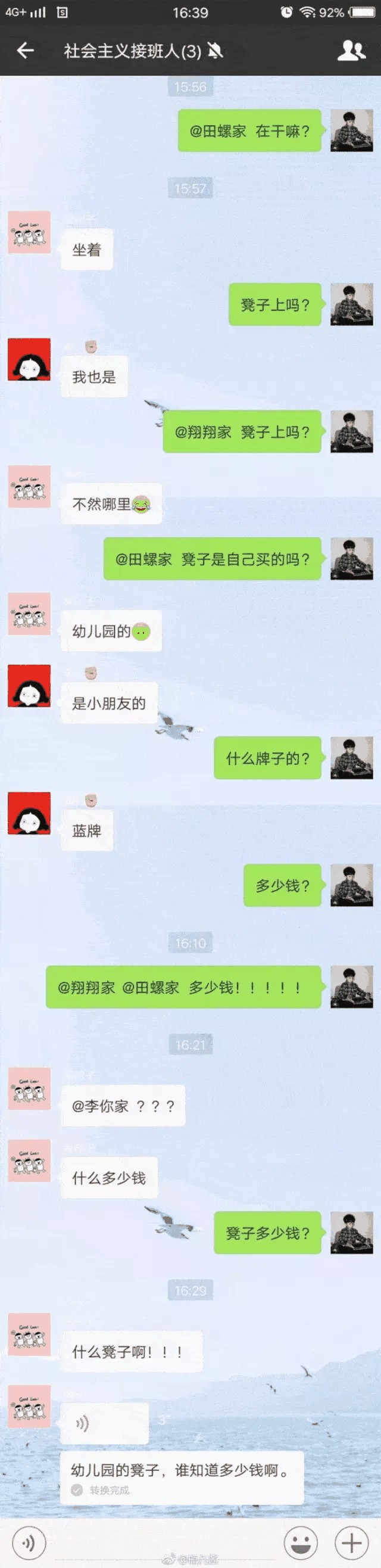
Task: Tap the red avatar beside 蓝牌
Action: [29, 813]
